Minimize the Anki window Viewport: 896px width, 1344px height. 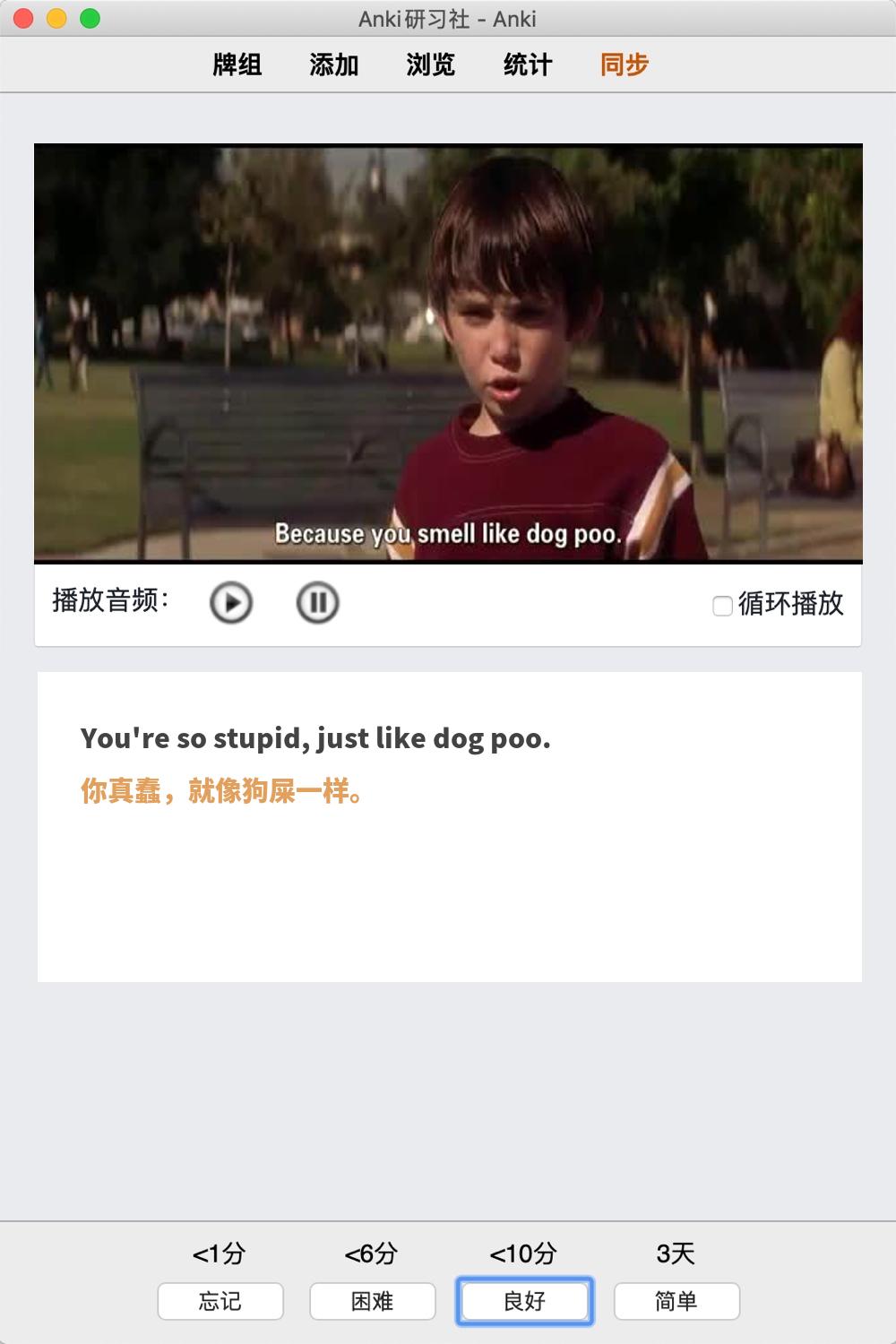[56, 18]
